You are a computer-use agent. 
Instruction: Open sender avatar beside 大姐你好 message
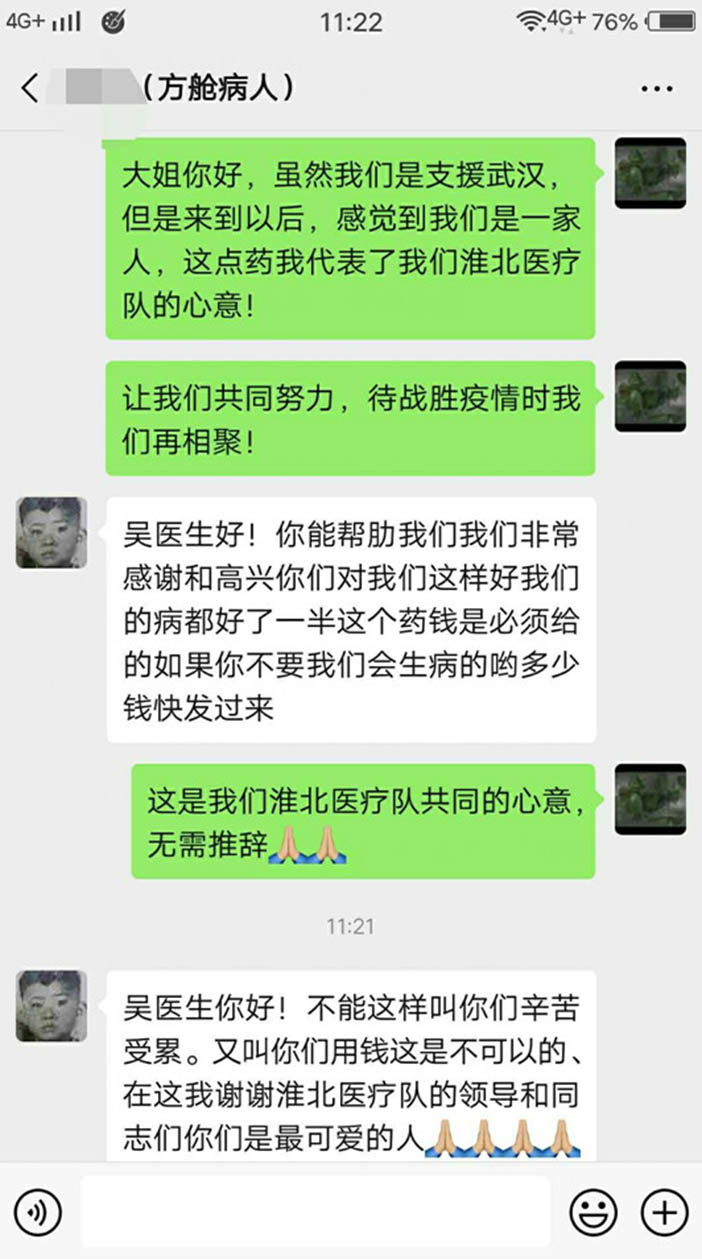pyautogui.click(x=650, y=173)
